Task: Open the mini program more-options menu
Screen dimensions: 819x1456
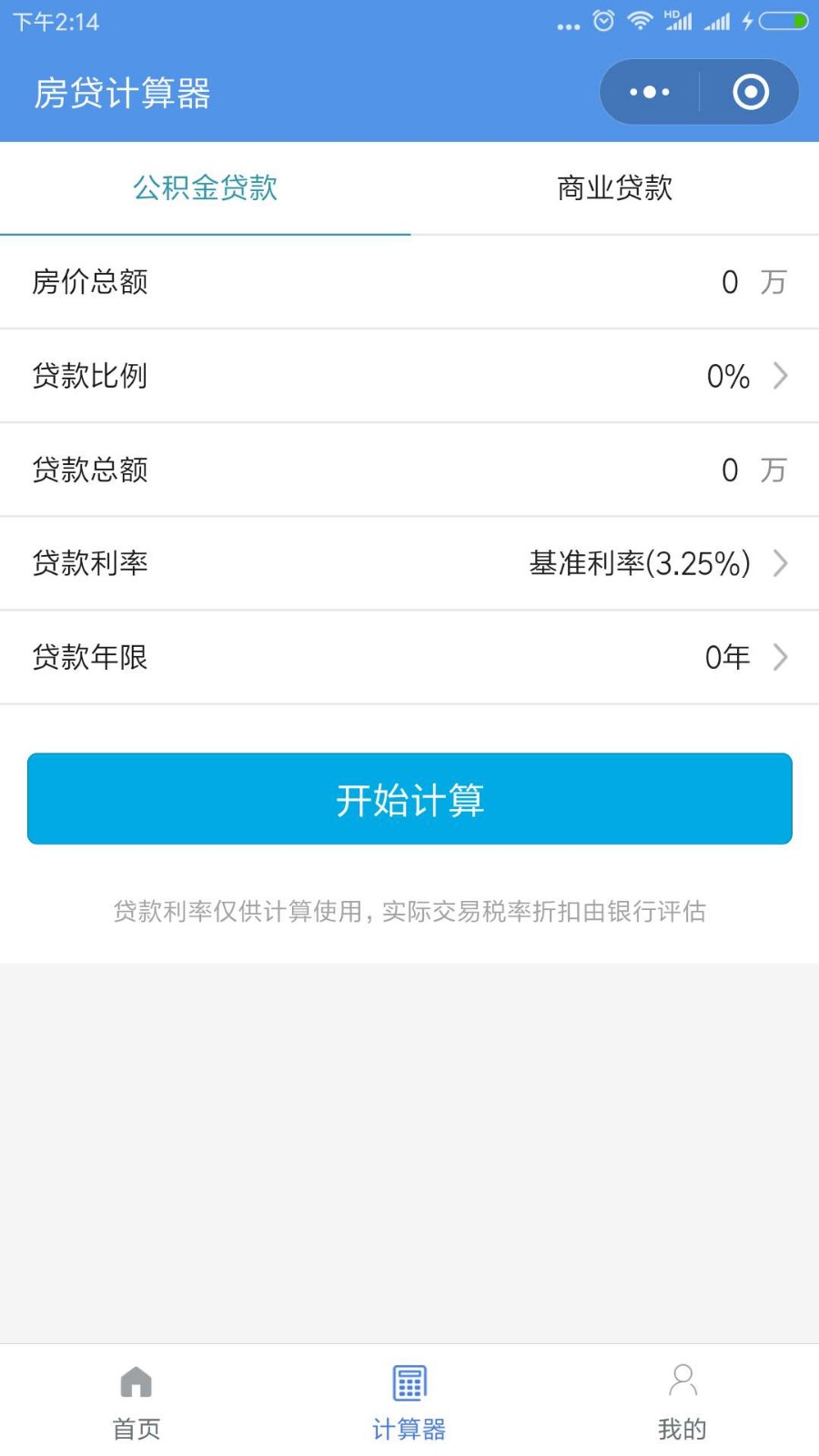Action: click(650, 92)
